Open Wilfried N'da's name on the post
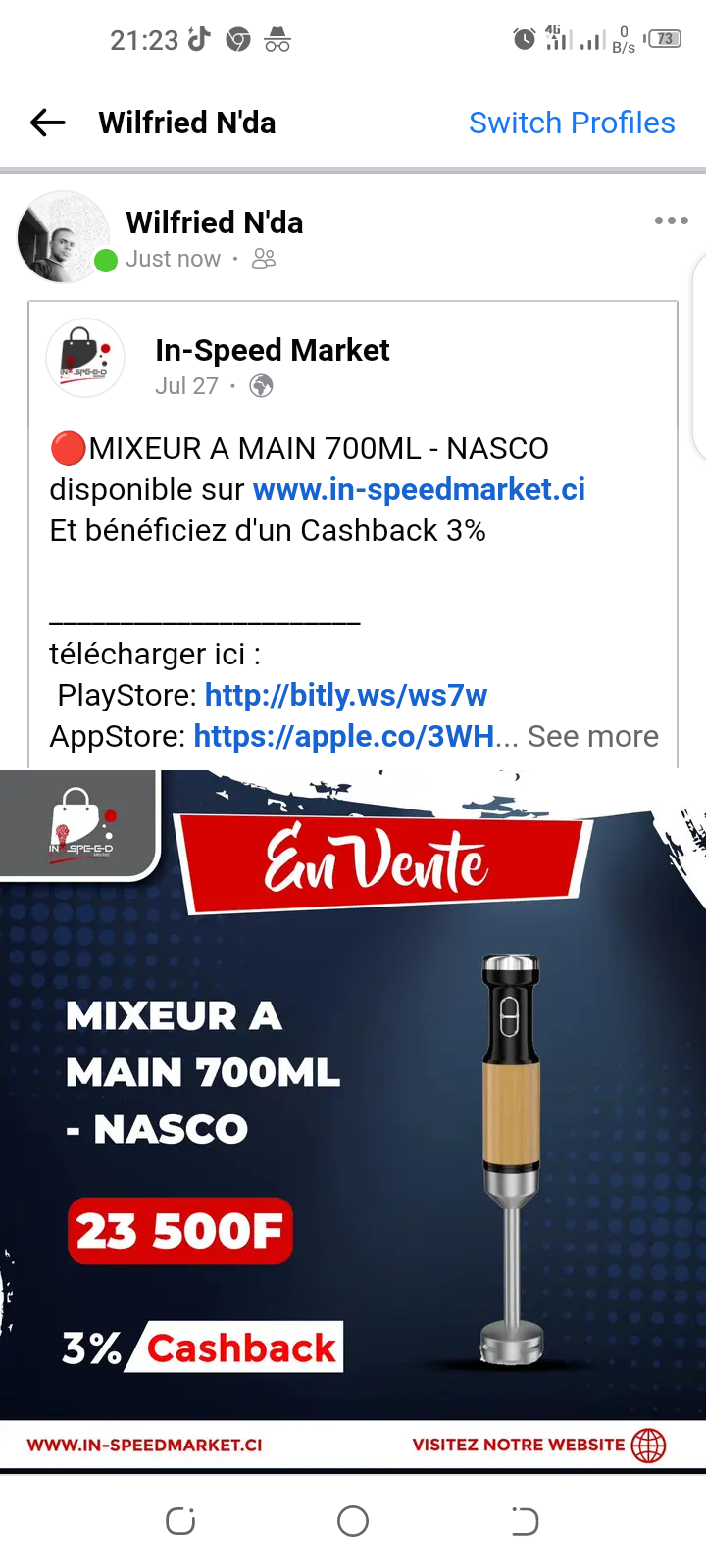 [214, 222]
